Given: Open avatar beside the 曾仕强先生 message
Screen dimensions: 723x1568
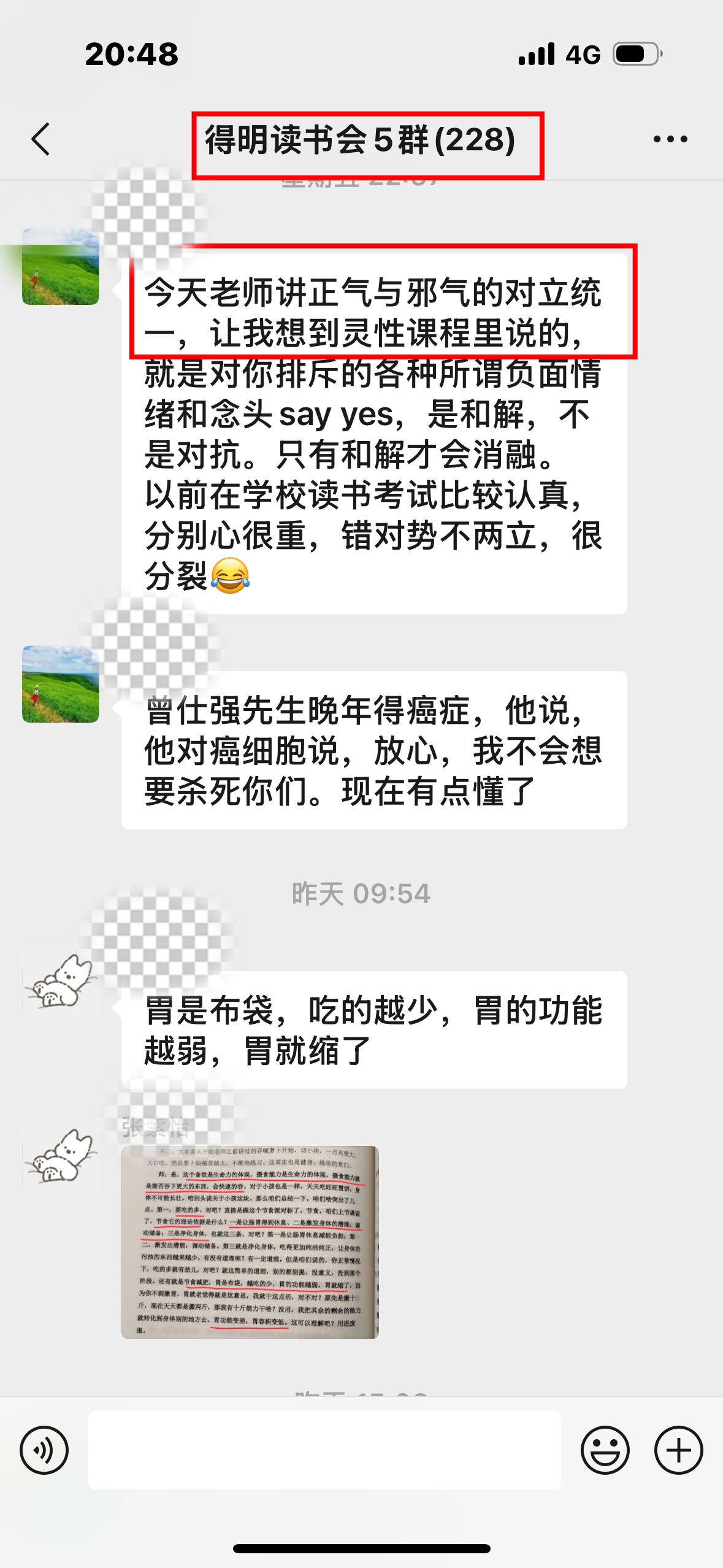Looking at the screenshot, I should [61, 684].
